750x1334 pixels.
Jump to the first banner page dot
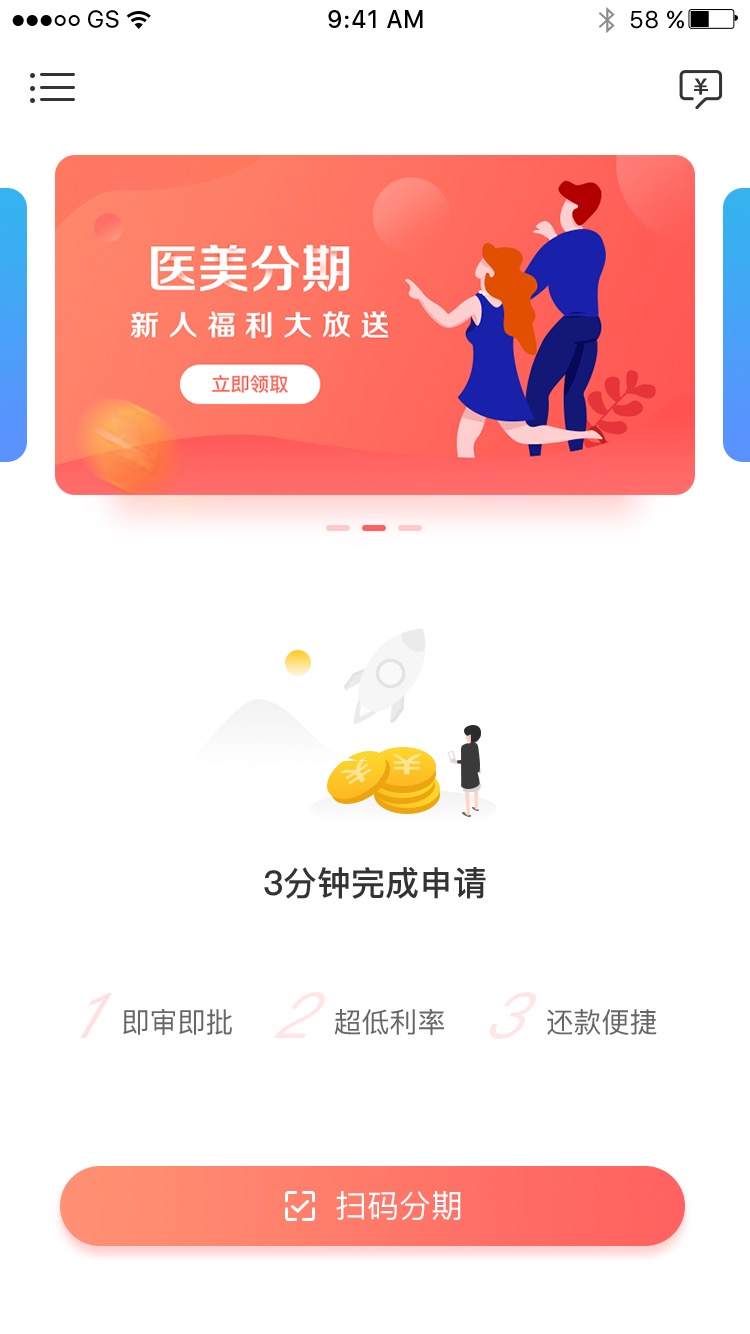click(338, 528)
